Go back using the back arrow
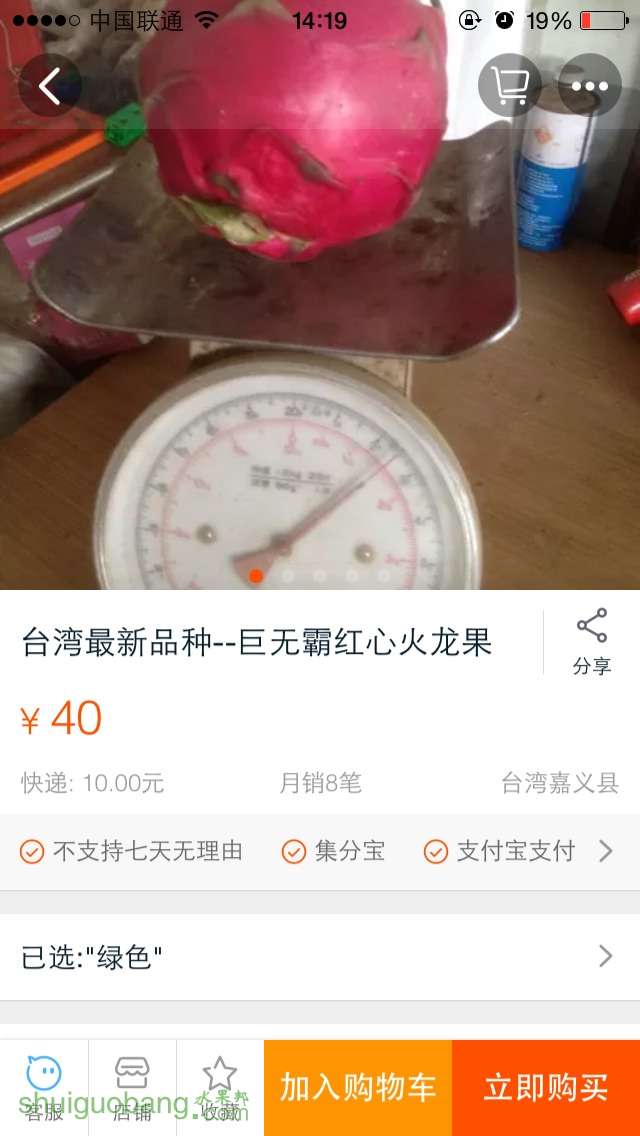The image size is (640, 1136). (50, 86)
